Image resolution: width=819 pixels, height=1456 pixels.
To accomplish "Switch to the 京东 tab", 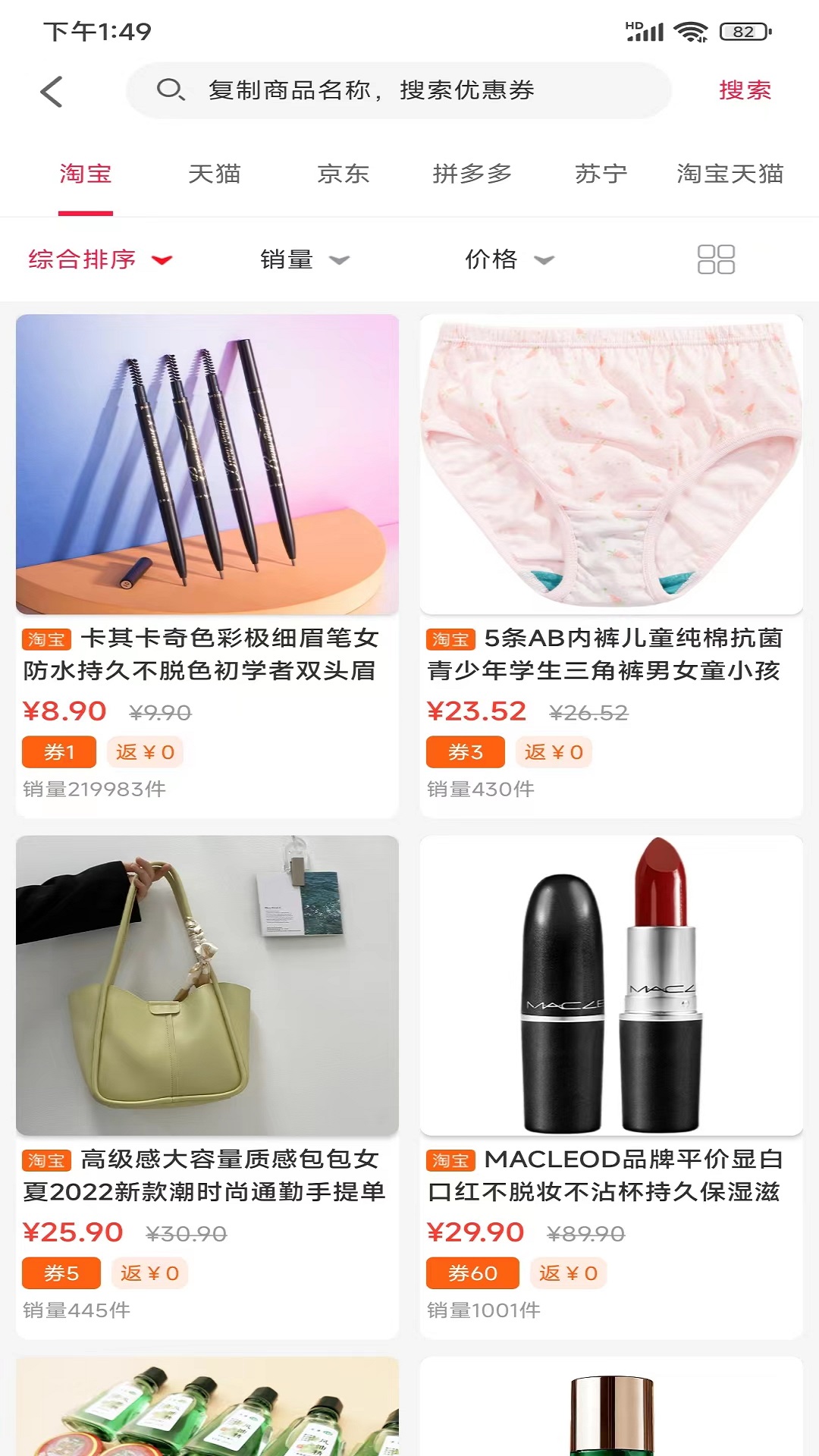I will pyautogui.click(x=344, y=174).
